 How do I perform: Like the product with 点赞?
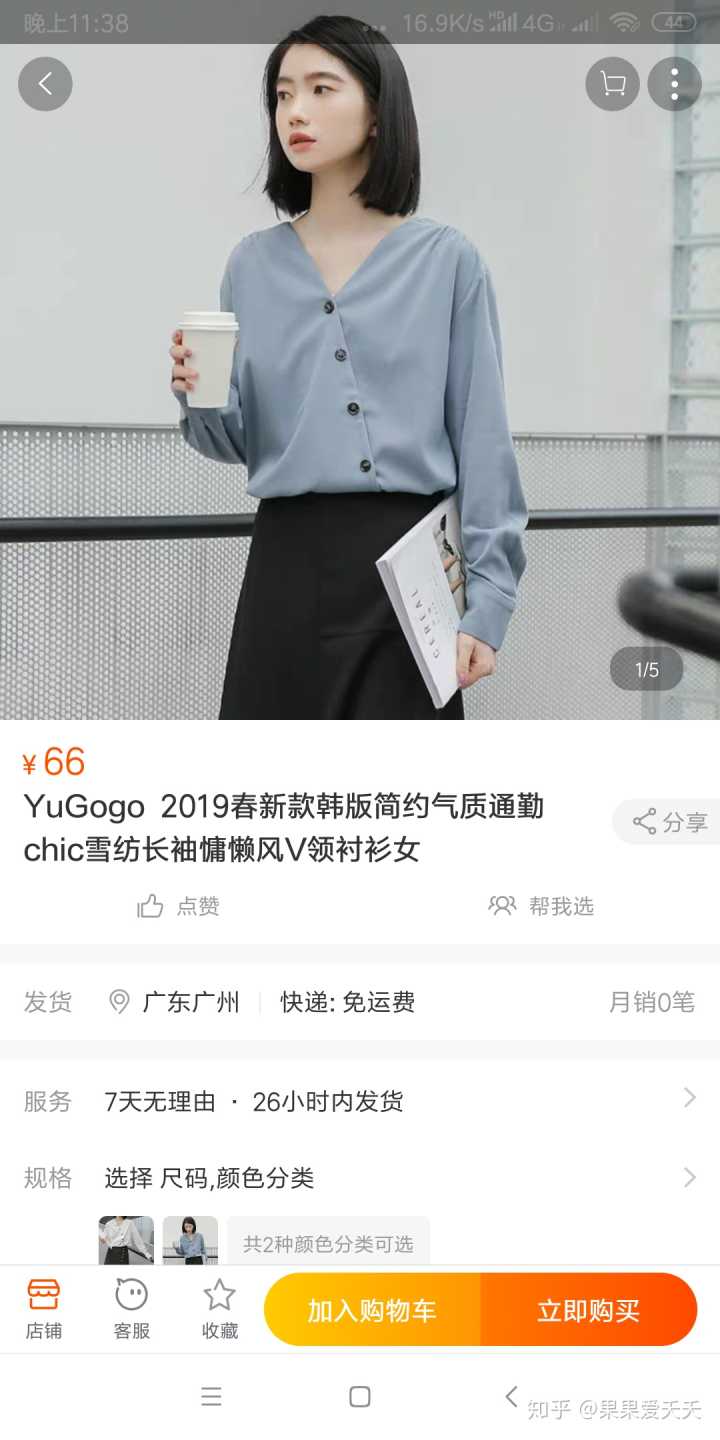pyautogui.click(x=179, y=906)
